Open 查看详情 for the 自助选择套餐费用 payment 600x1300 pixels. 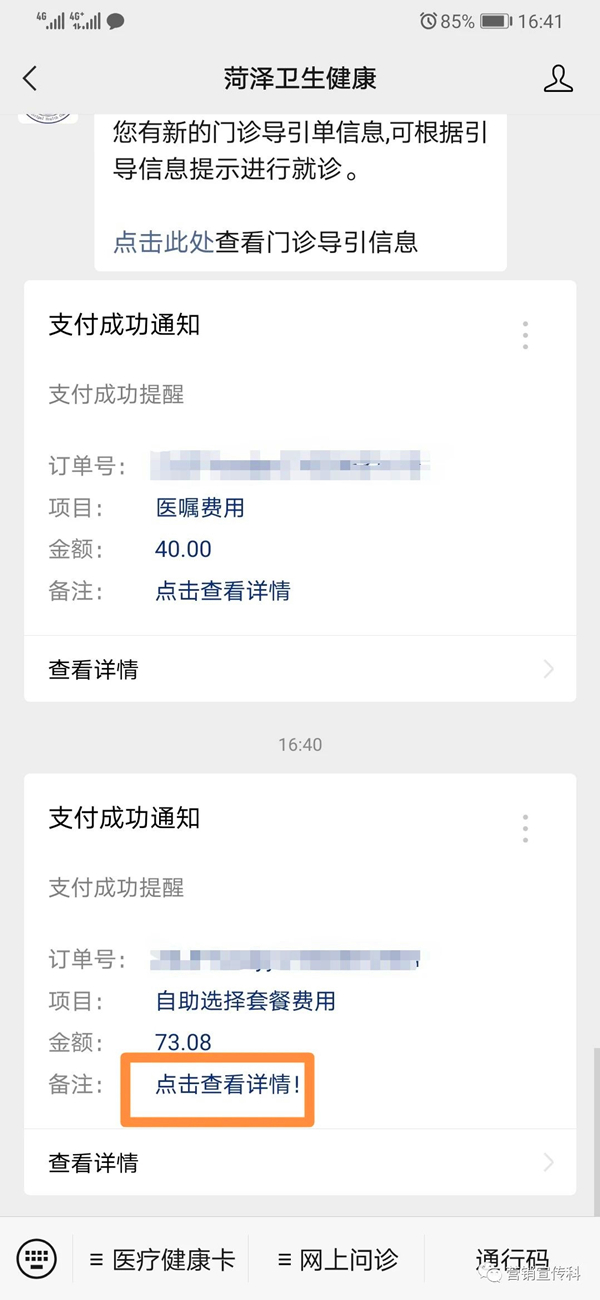300,1162
